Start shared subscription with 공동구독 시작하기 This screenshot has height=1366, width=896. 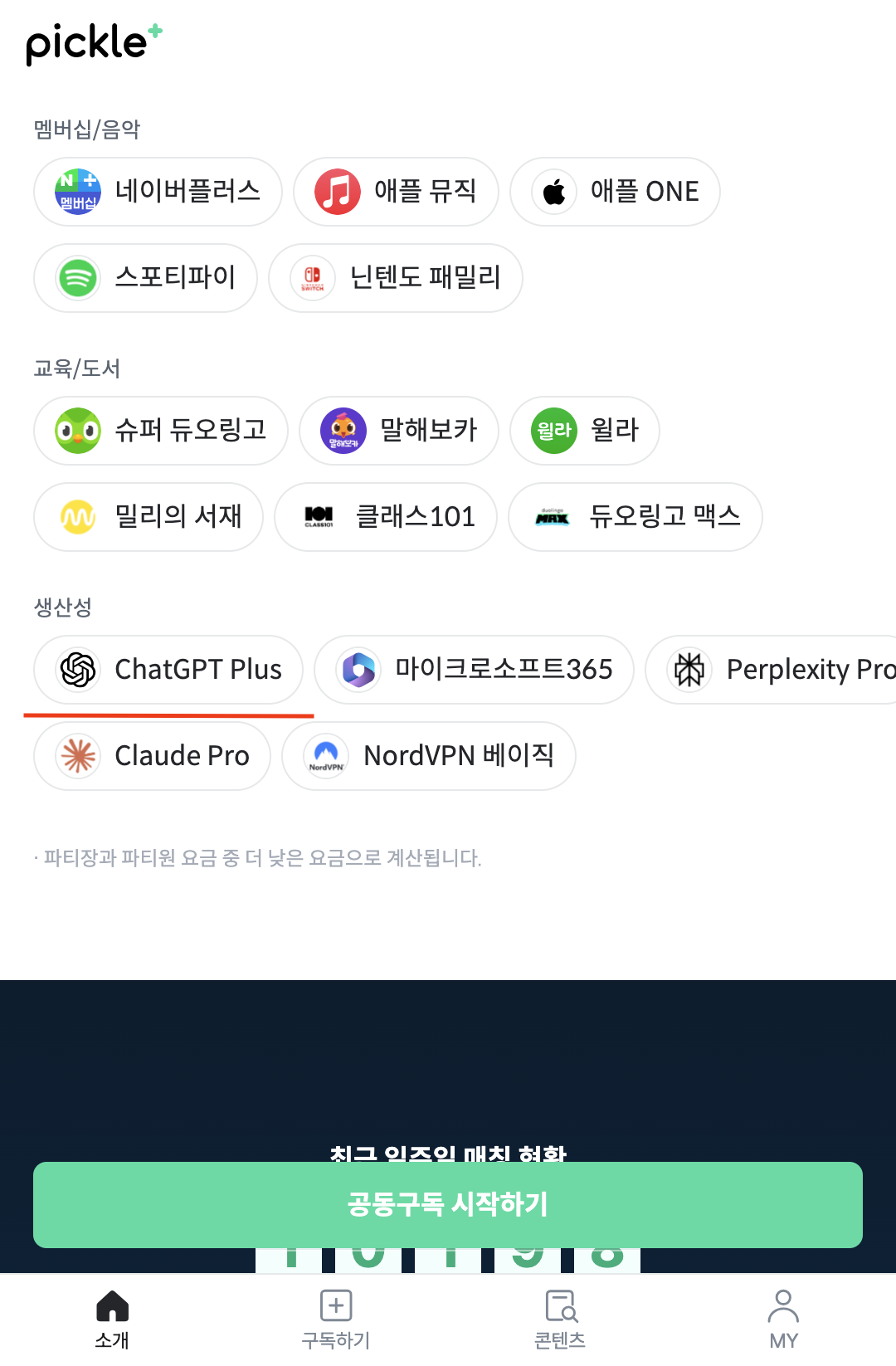tap(448, 1205)
